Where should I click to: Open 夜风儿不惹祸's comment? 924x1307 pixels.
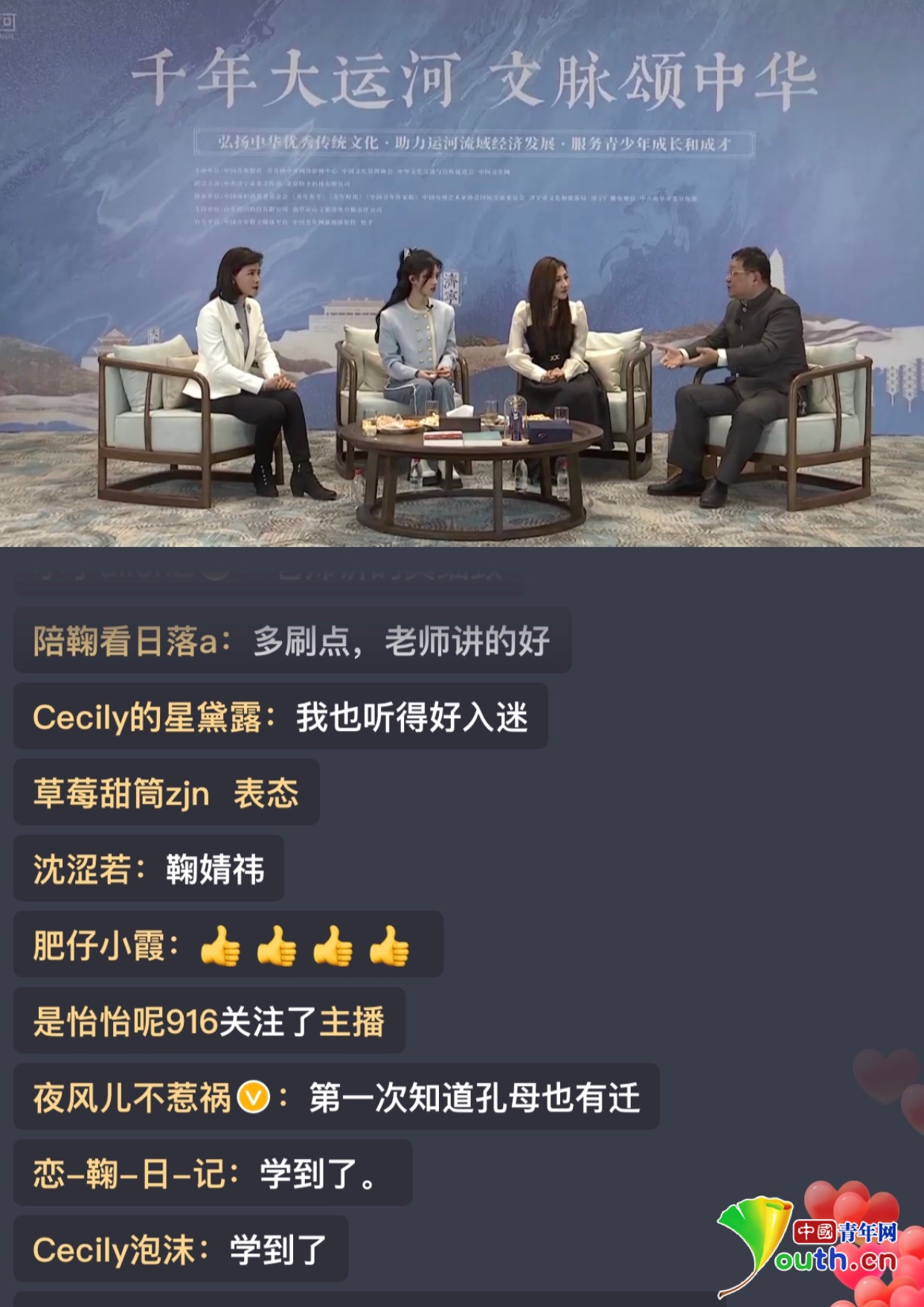pos(336,1097)
